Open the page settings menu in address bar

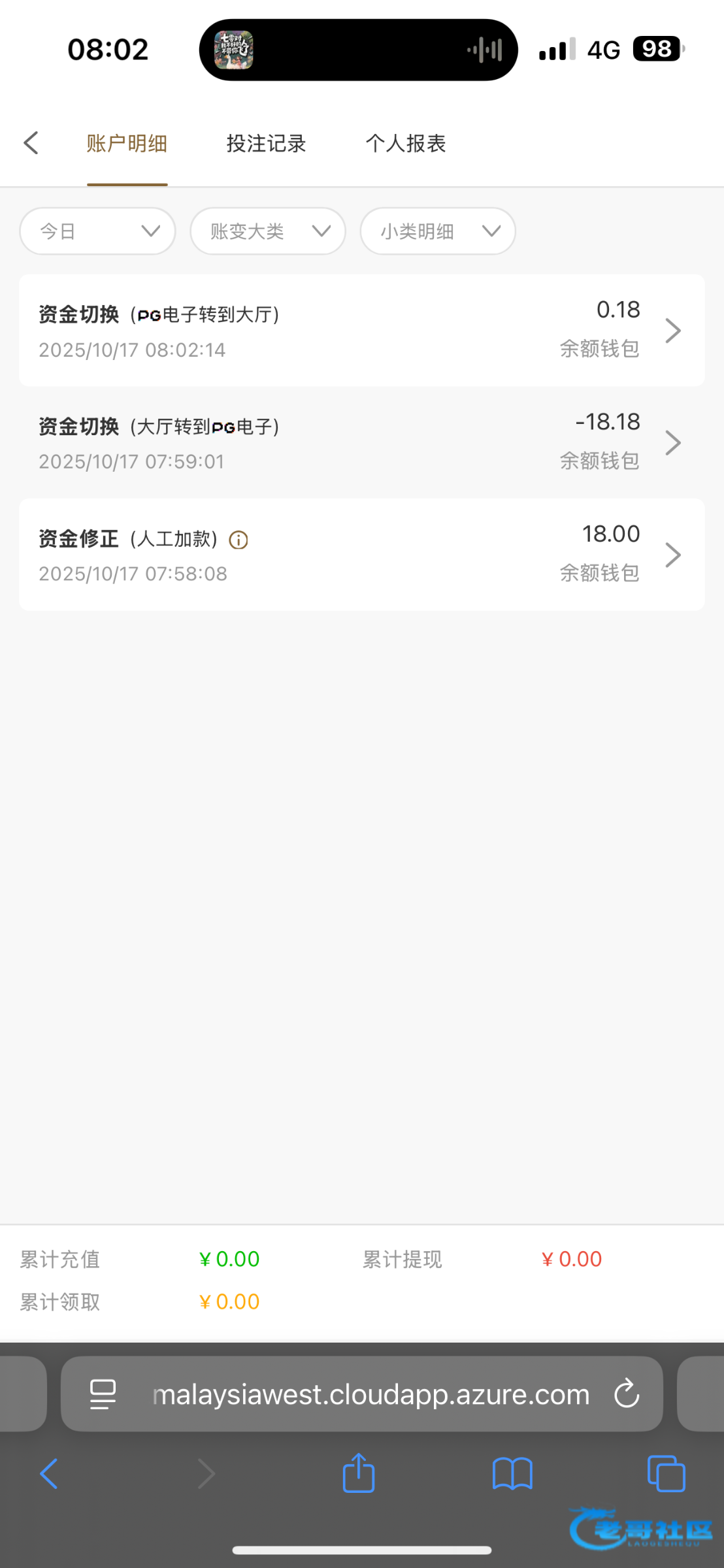coord(103,1394)
